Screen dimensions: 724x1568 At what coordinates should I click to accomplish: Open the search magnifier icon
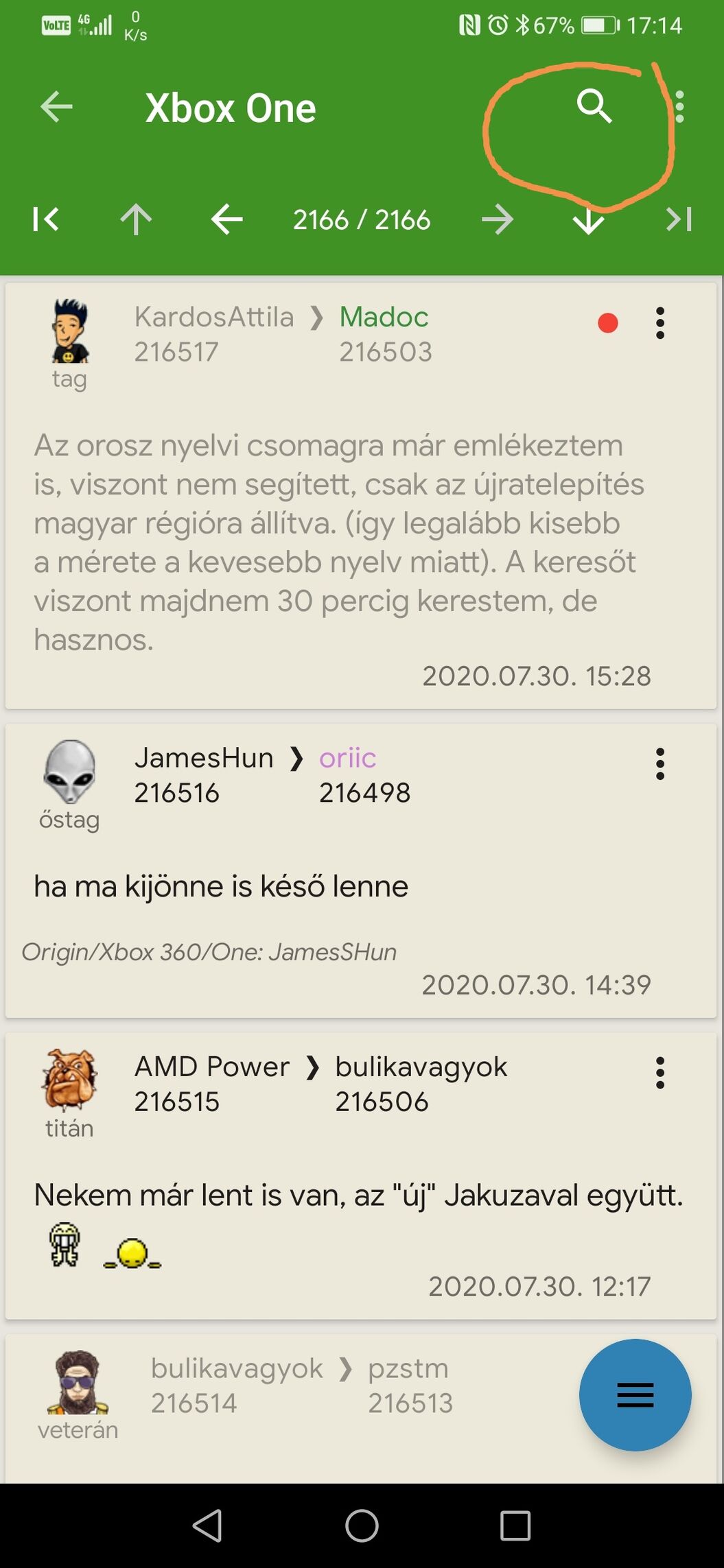[594, 106]
